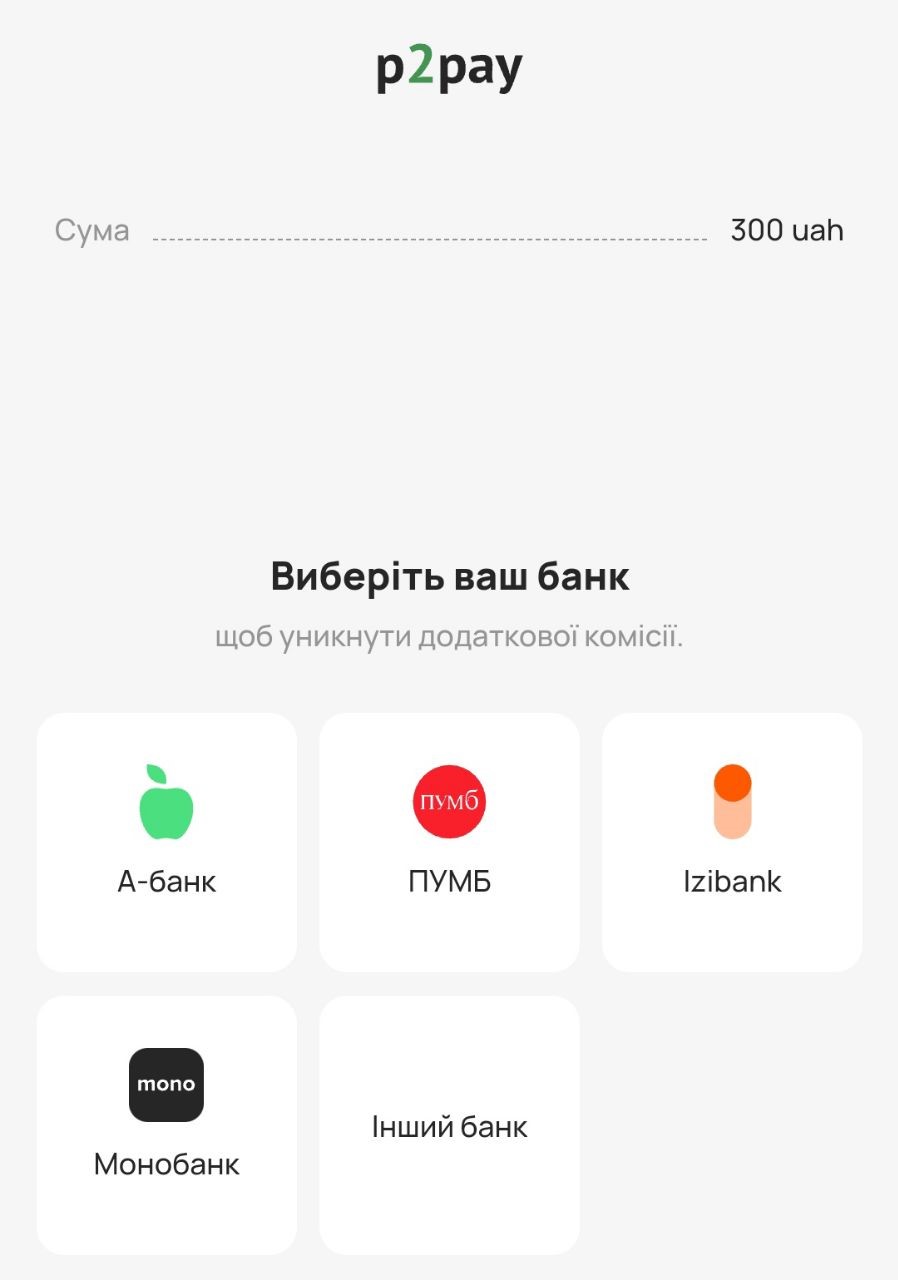Select the orange Izibank pill icon
The image size is (898, 1280).
pos(732,800)
